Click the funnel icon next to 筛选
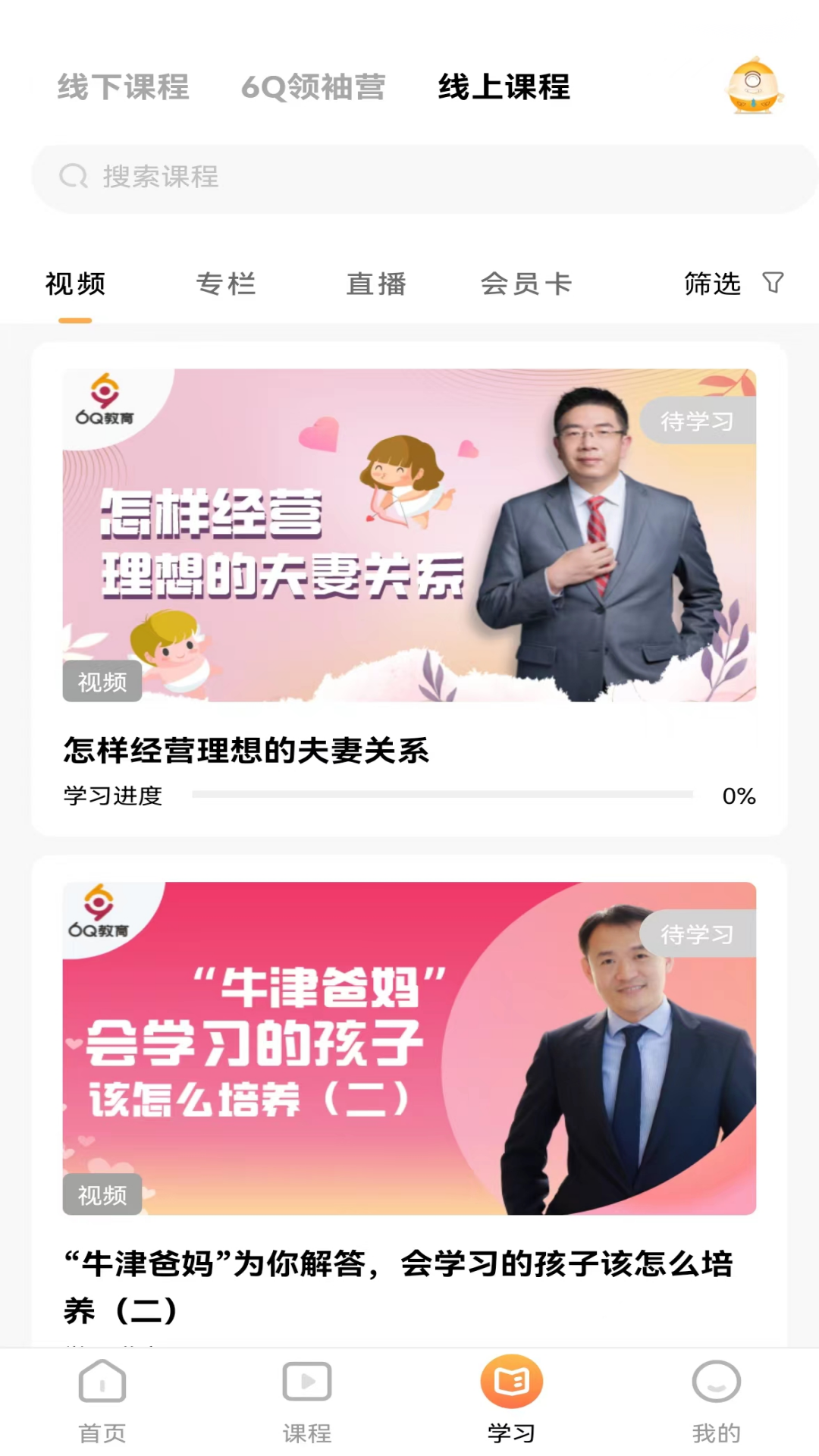This screenshot has width=819, height=1456. pyautogui.click(x=773, y=284)
